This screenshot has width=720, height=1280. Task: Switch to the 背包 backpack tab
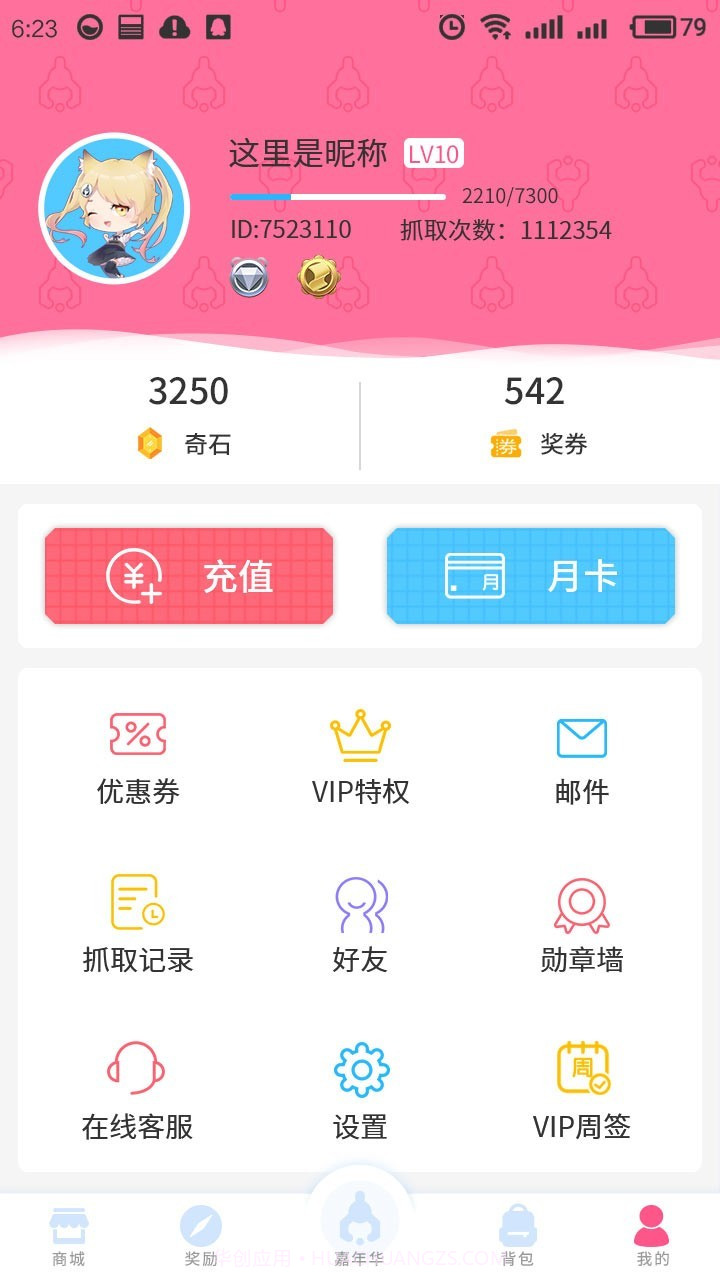pyautogui.click(x=517, y=1230)
